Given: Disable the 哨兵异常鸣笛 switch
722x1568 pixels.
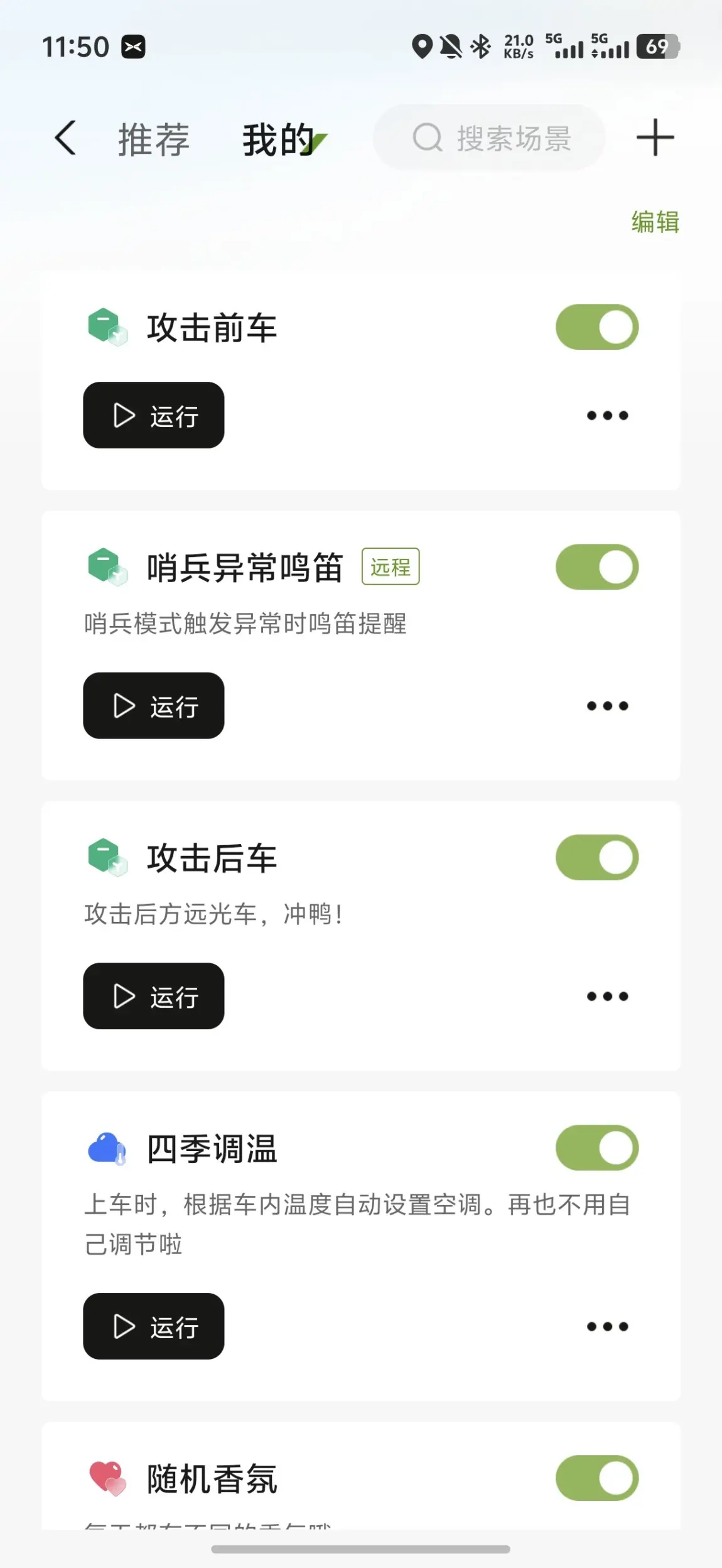Looking at the screenshot, I should pos(596,567).
